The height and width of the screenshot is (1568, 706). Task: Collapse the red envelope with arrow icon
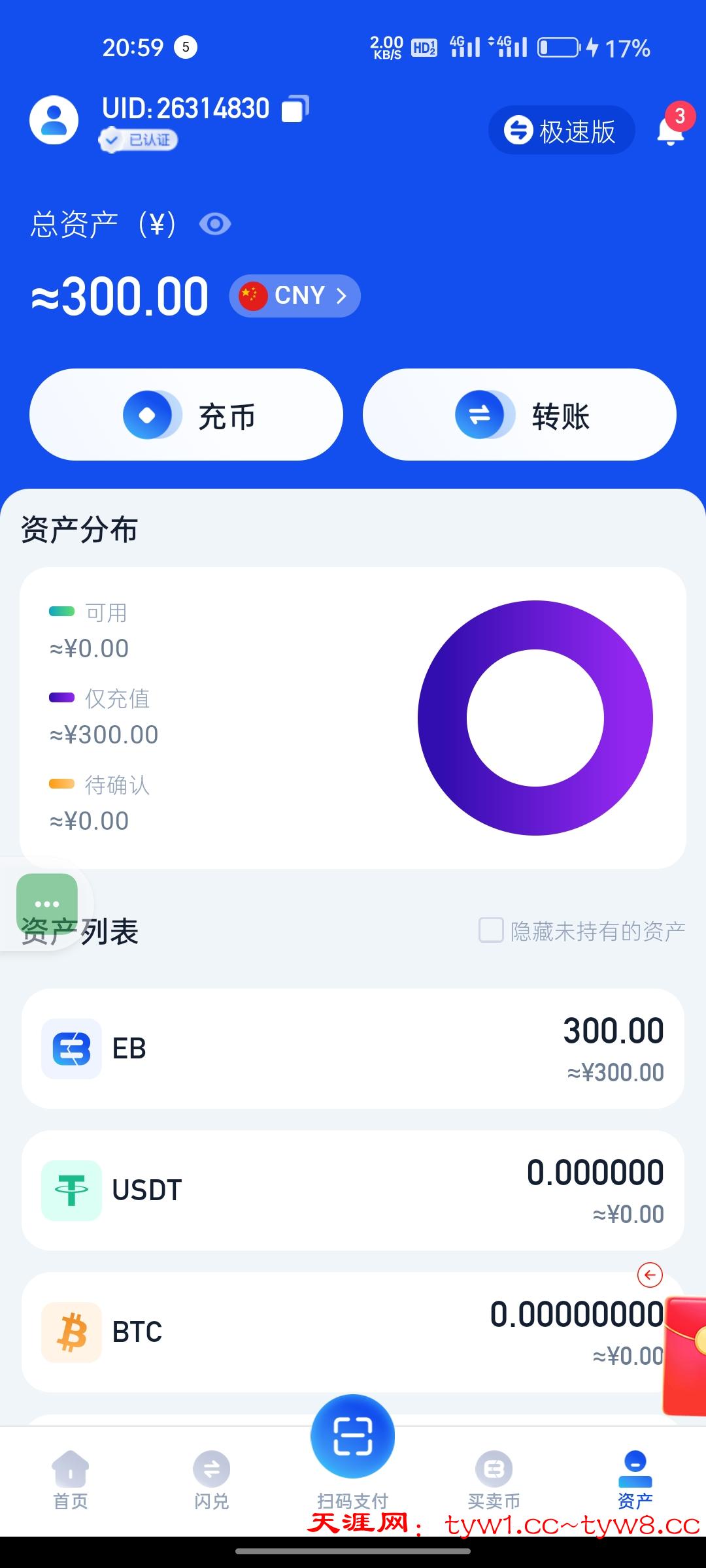pyautogui.click(x=650, y=1274)
